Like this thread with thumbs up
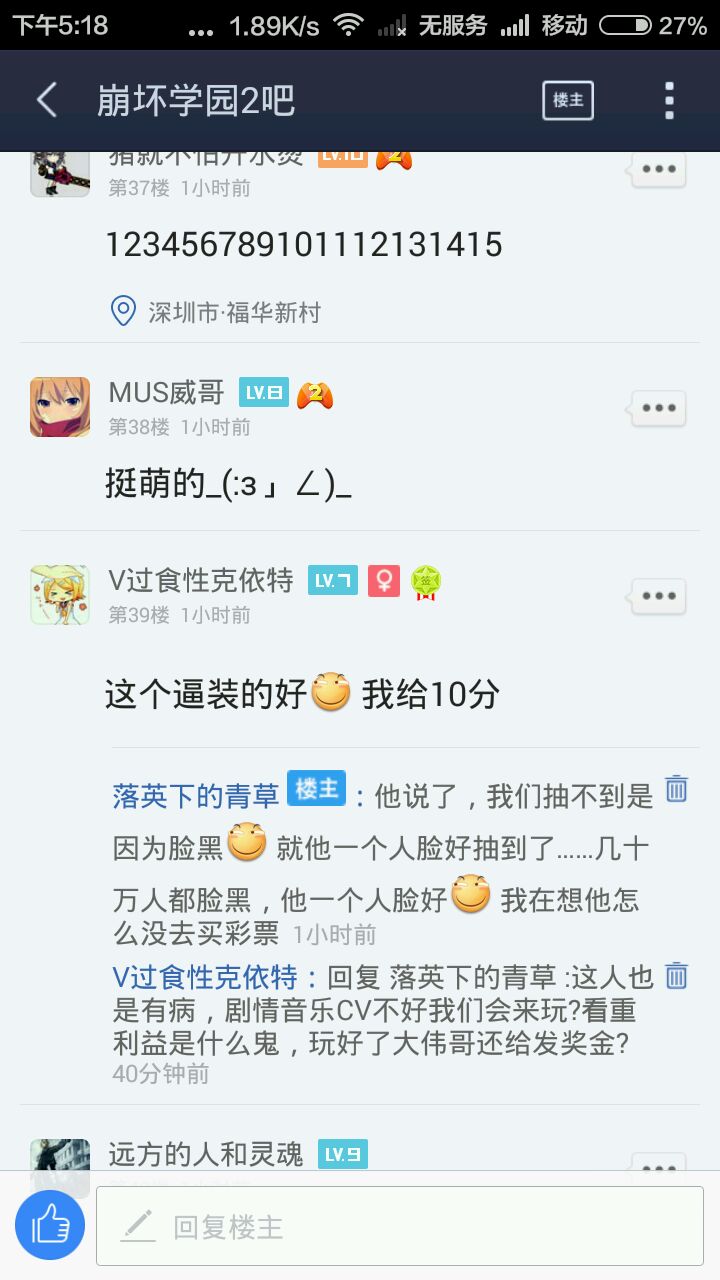 pyautogui.click(x=50, y=1225)
